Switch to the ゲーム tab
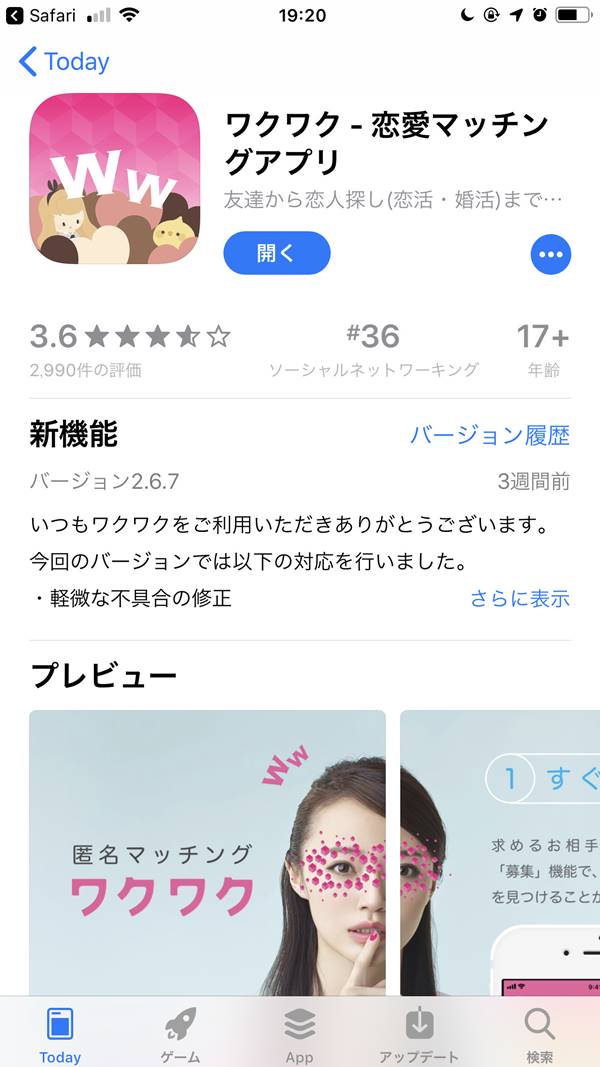600x1067 pixels. pyautogui.click(x=180, y=1034)
